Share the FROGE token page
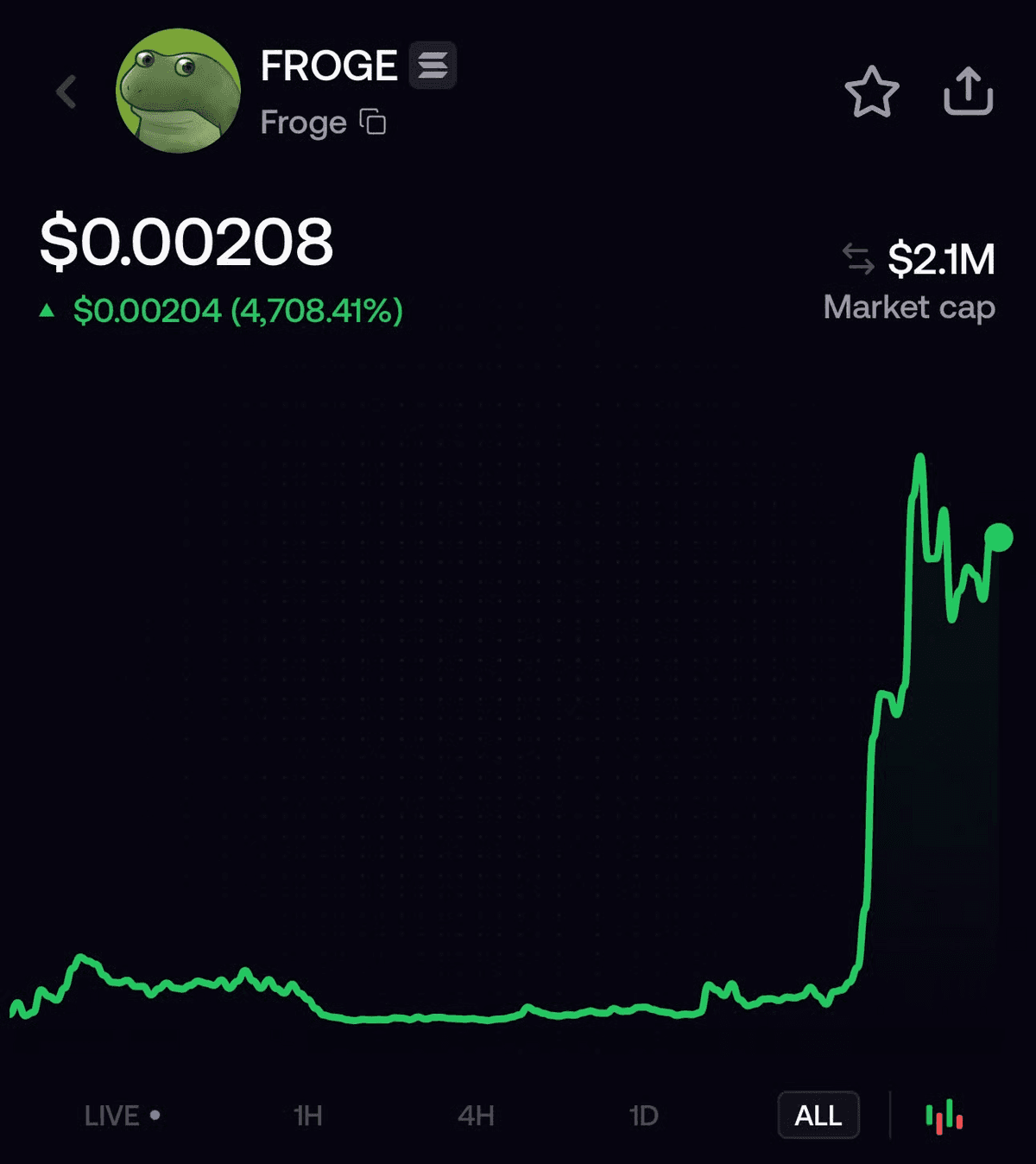Image resolution: width=1036 pixels, height=1164 pixels. [x=968, y=92]
